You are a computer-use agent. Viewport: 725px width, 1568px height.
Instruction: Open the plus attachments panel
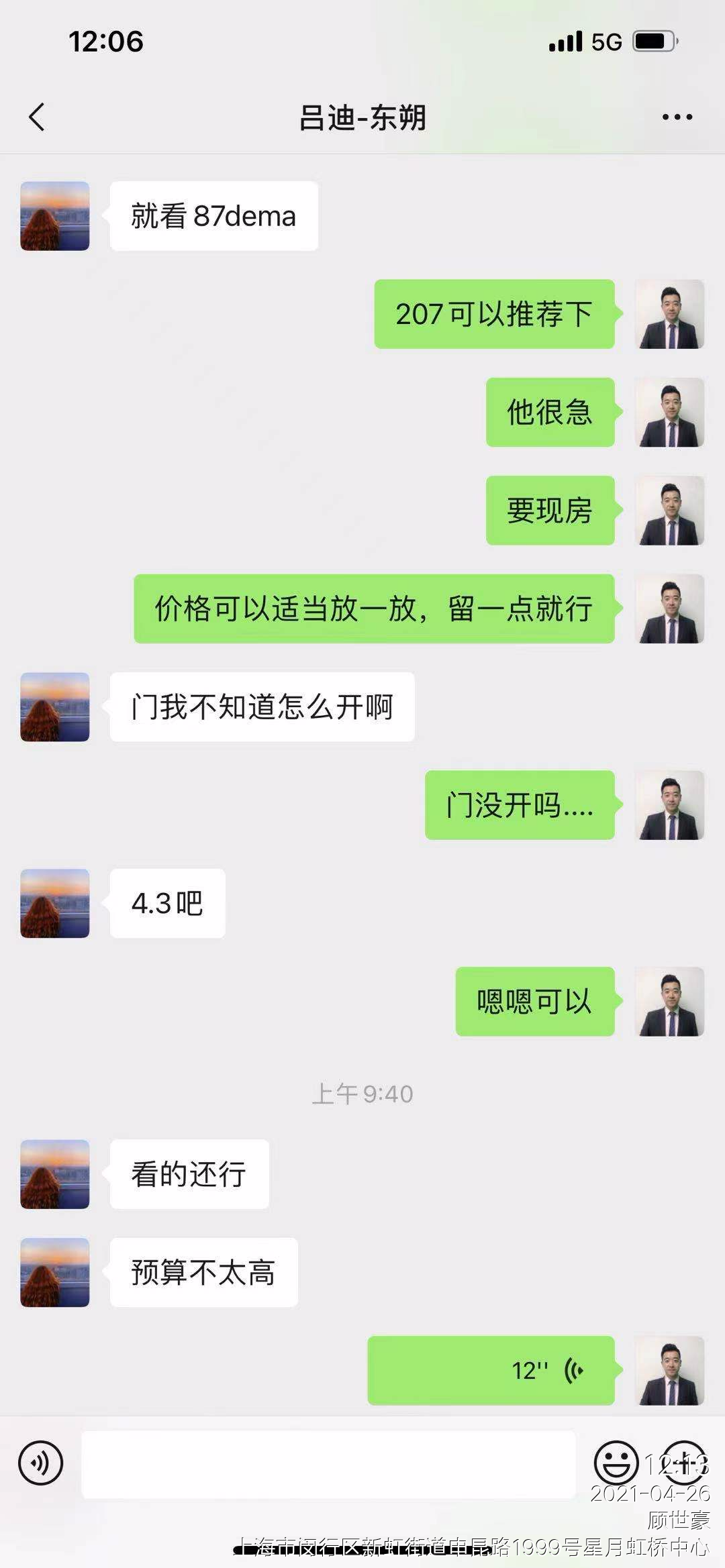coord(684,1463)
